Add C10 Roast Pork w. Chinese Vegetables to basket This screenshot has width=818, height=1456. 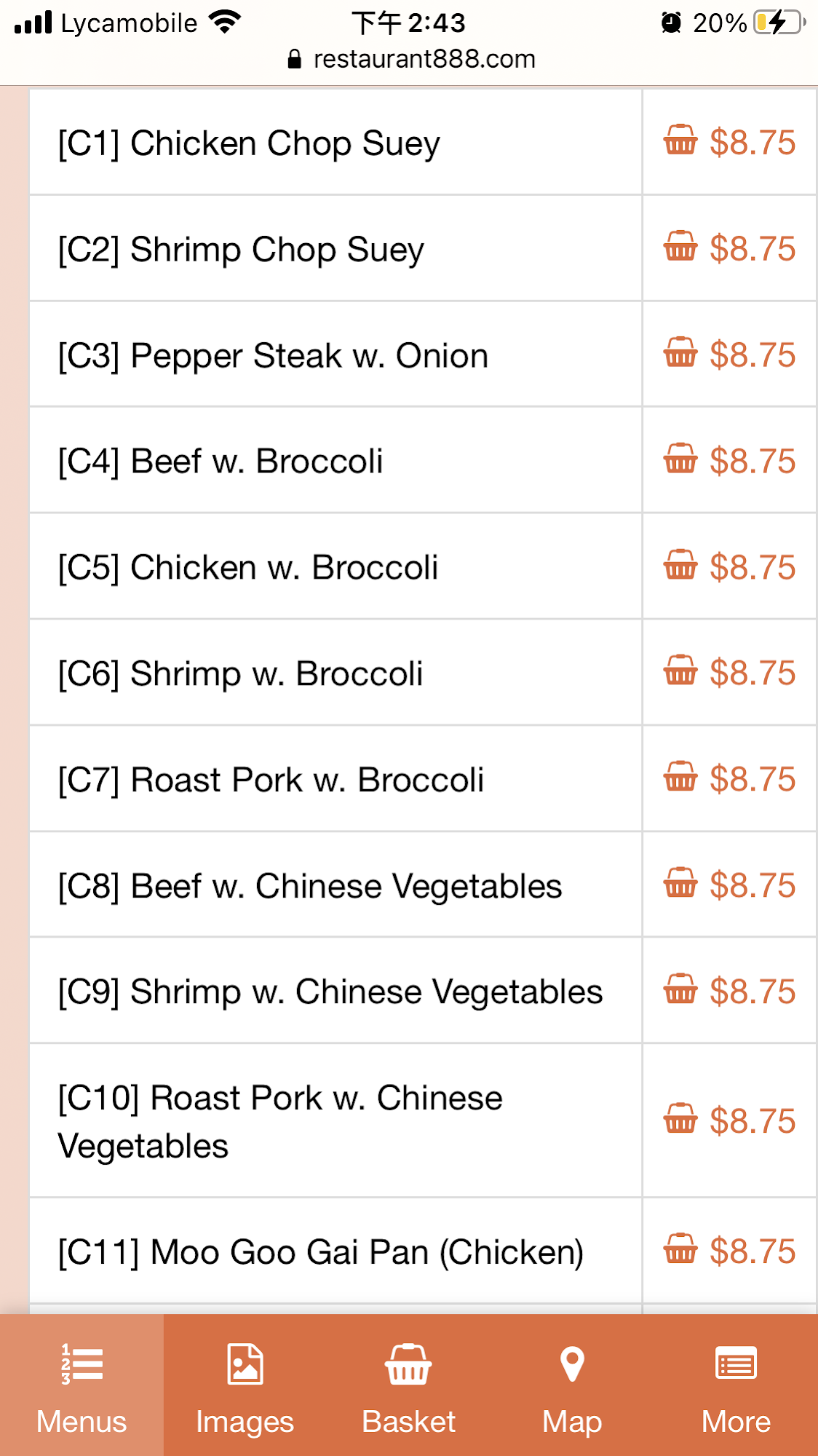[x=729, y=1120]
